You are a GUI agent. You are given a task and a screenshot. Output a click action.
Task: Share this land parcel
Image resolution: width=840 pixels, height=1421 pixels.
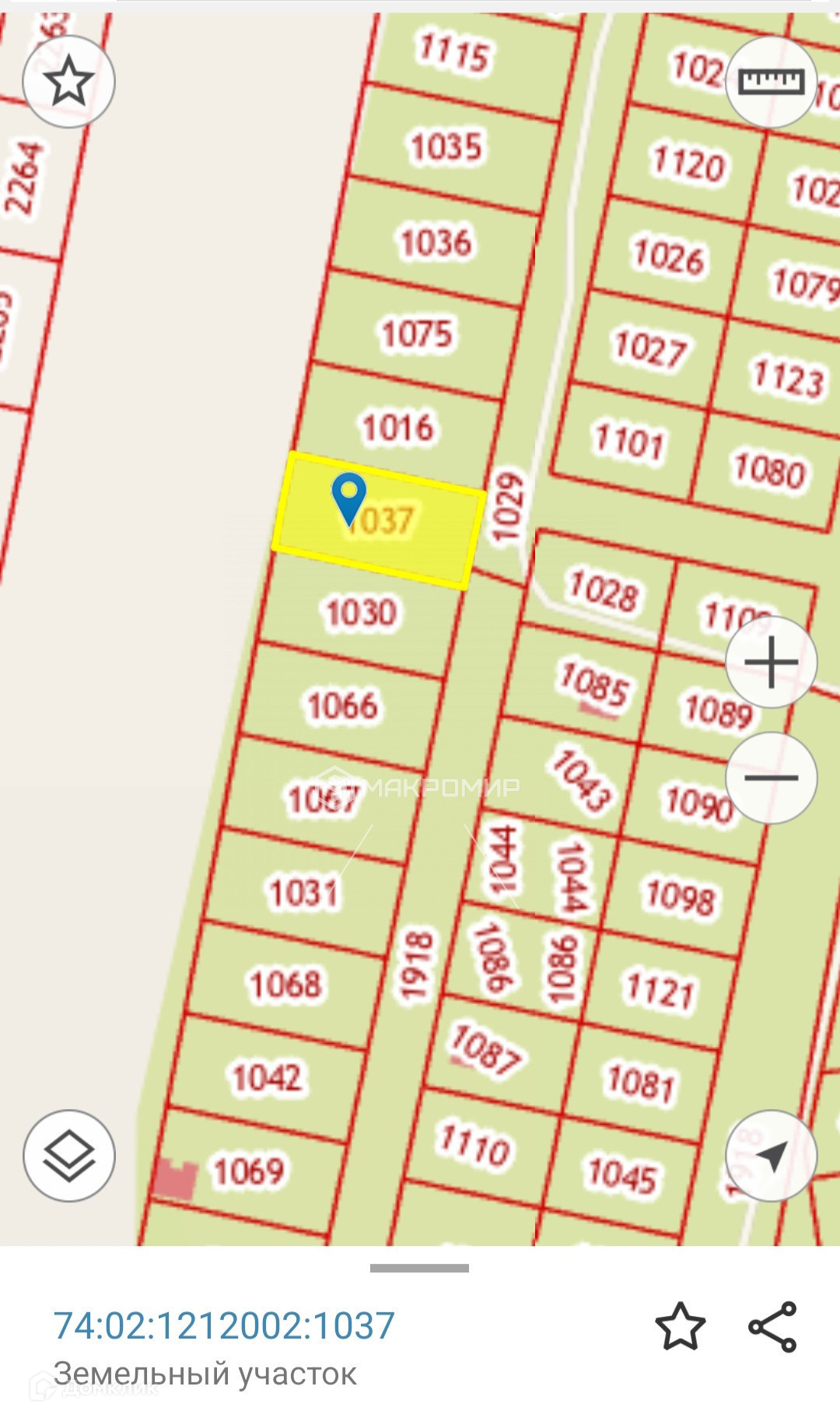772,1327
